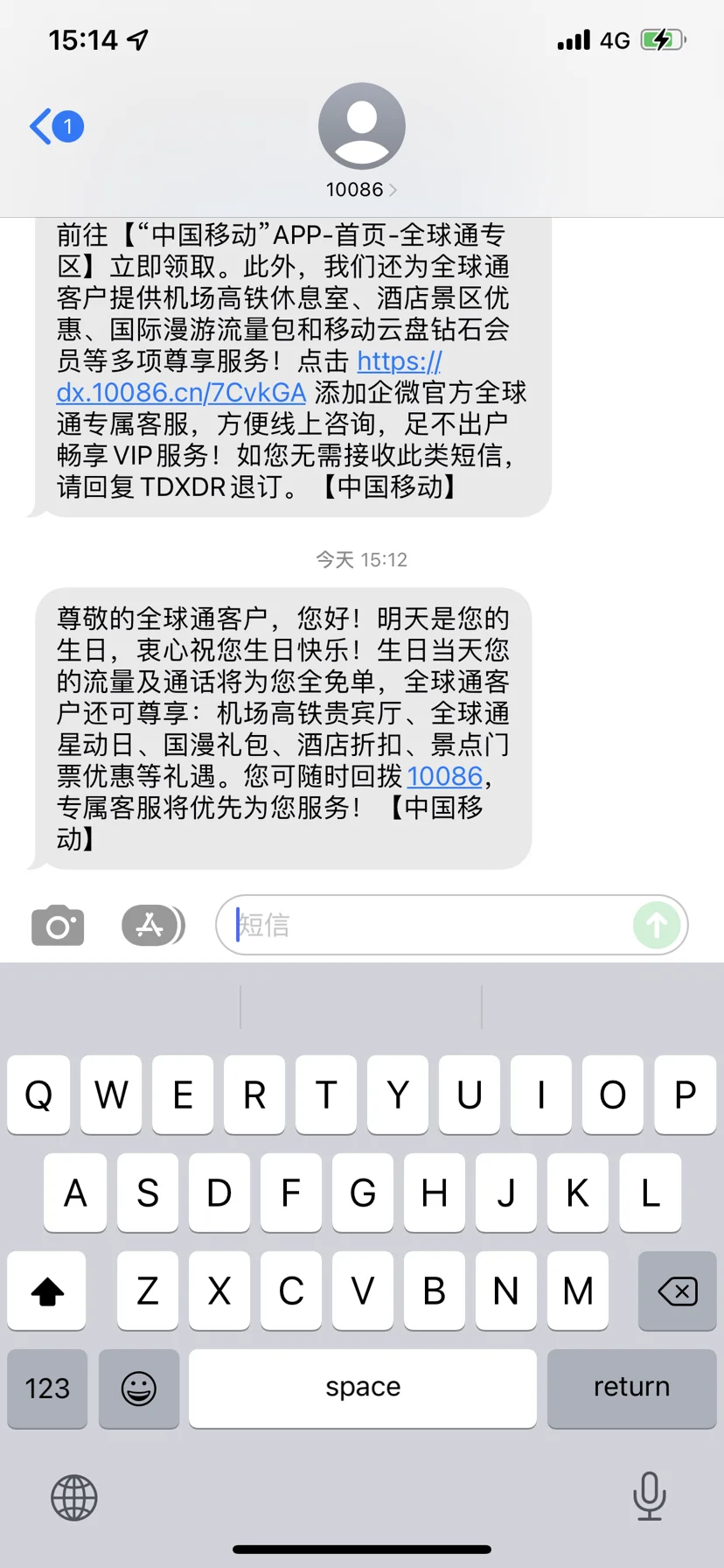The width and height of the screenshot is (724, 1568).
Task: Start dictation with the microphone
Action: click(x=649, y=1496)
